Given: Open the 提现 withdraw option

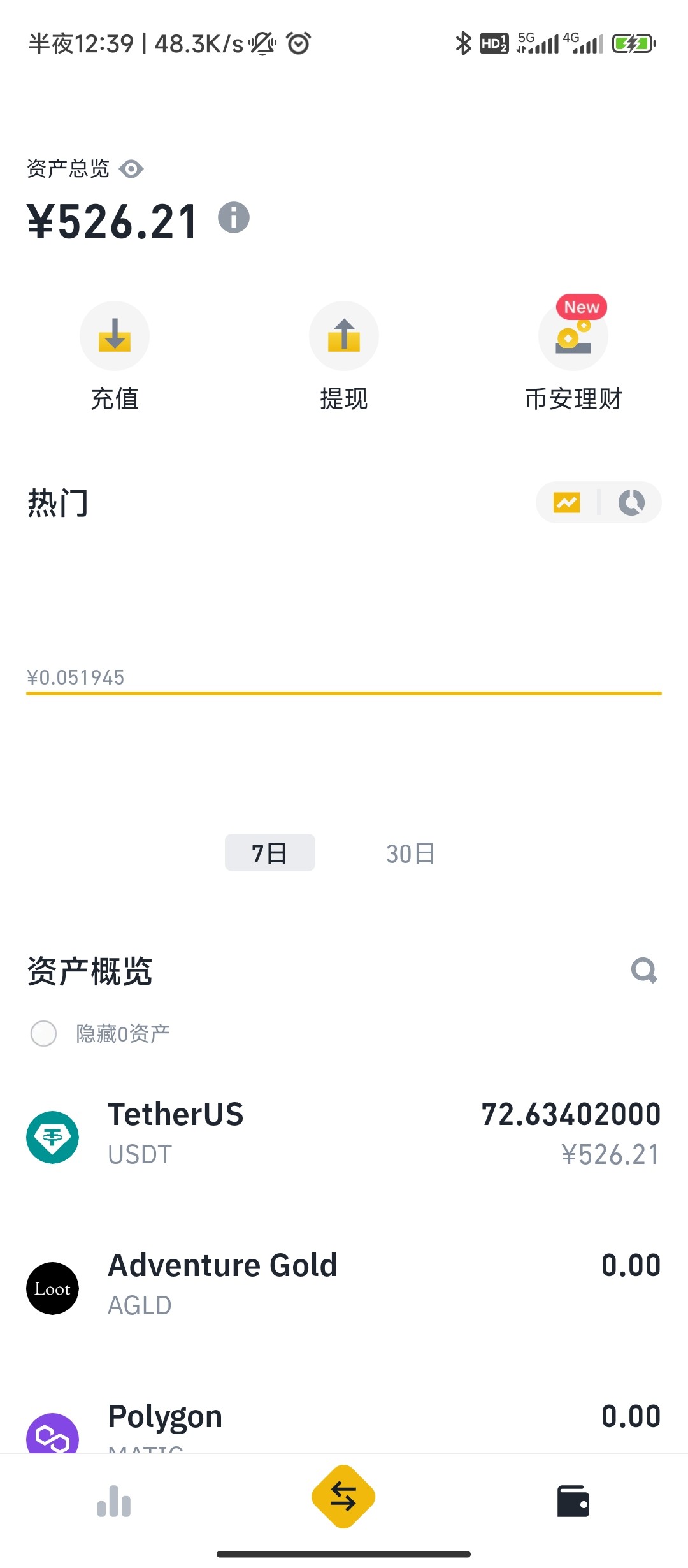Looking at the screenshot, I should (344, 357).
